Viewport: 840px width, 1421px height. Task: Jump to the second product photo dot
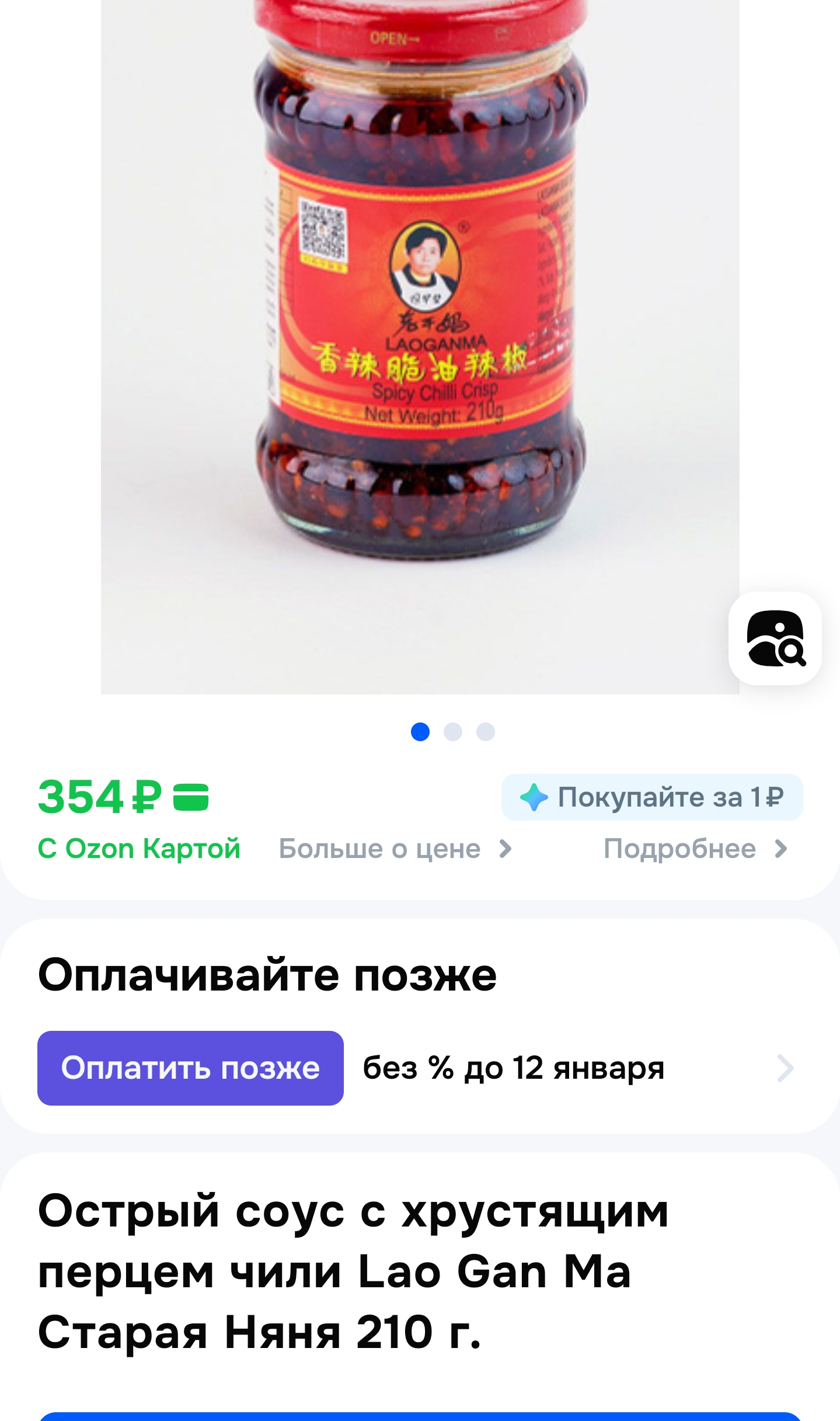(x=453, y=732)
